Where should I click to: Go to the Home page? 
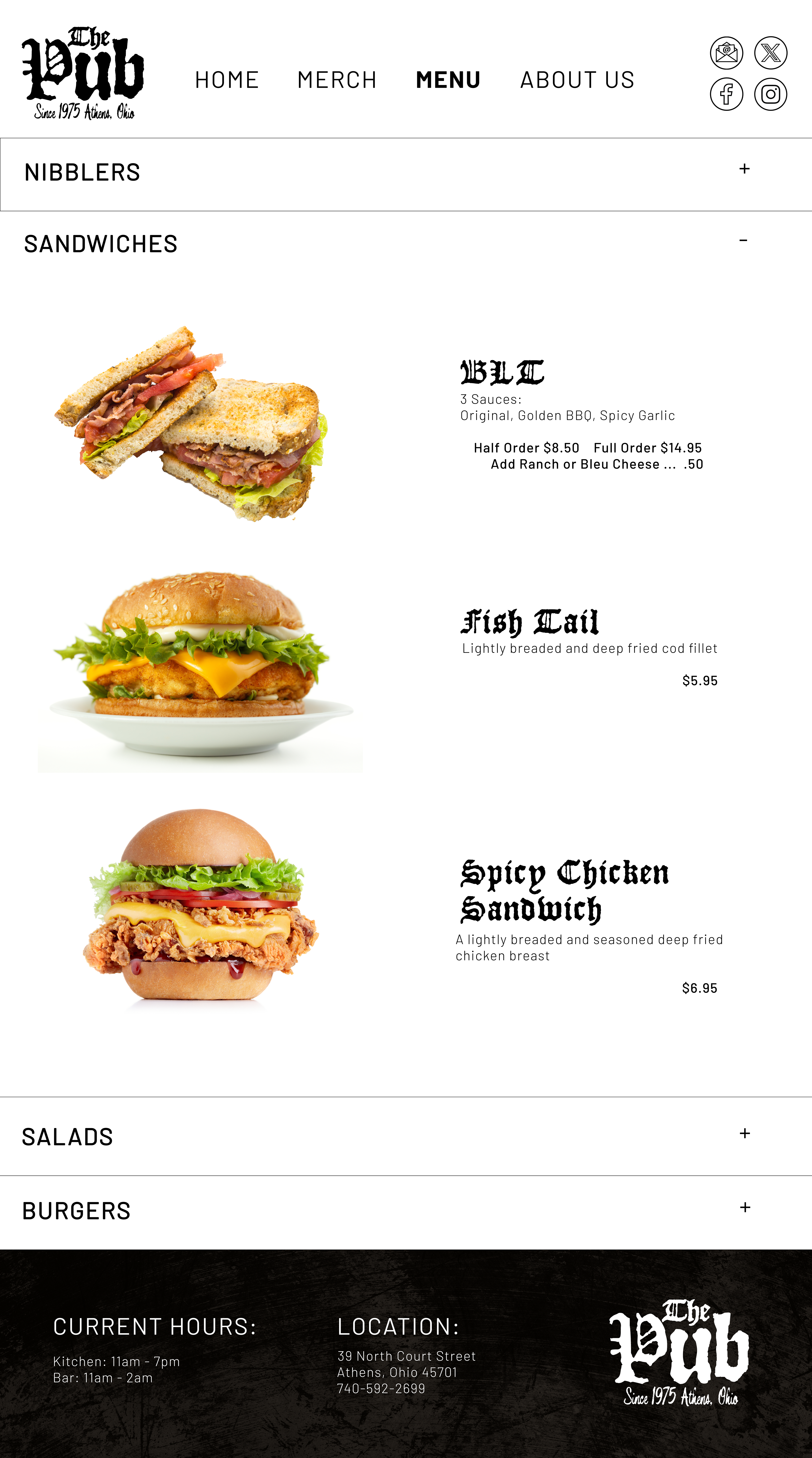[x=227, y=80]
